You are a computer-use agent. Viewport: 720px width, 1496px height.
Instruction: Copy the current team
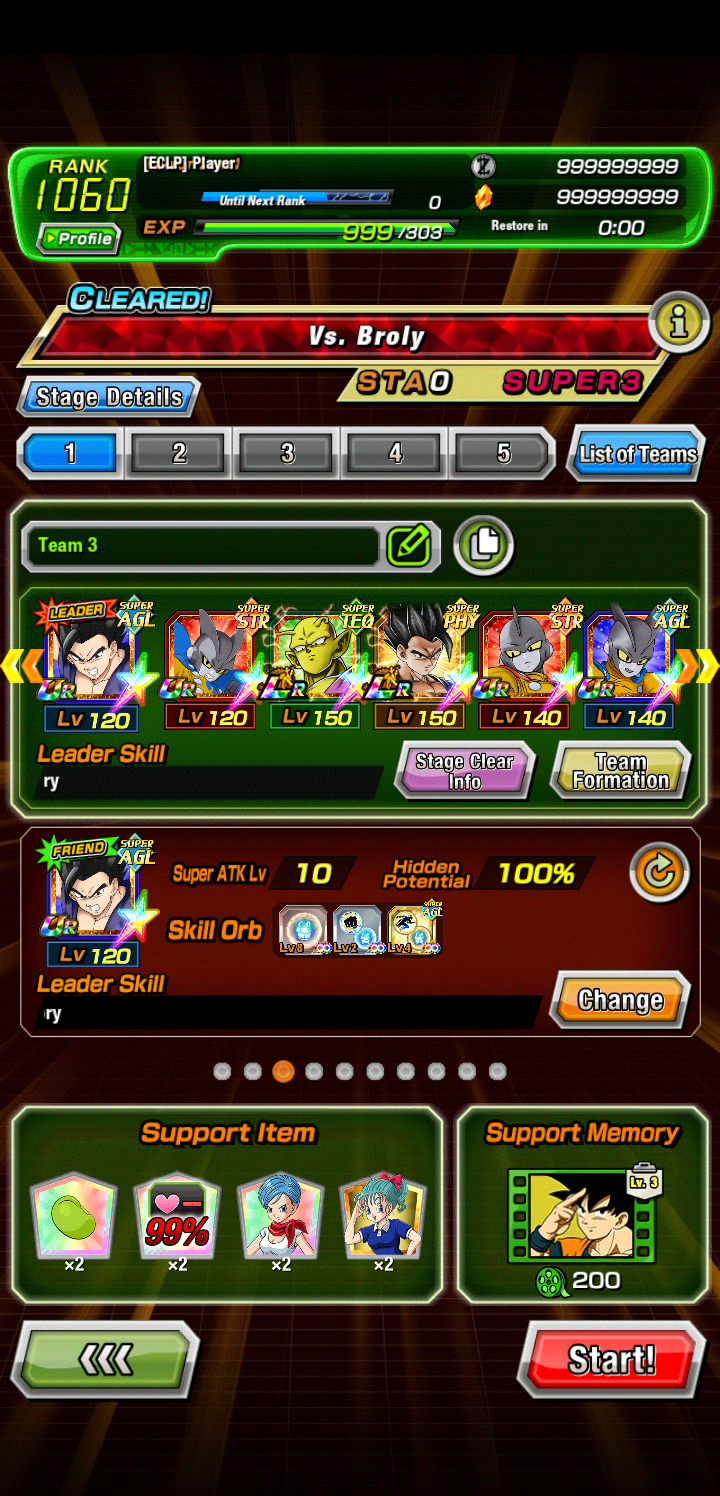pyautogui.click(x=483, y=545)
